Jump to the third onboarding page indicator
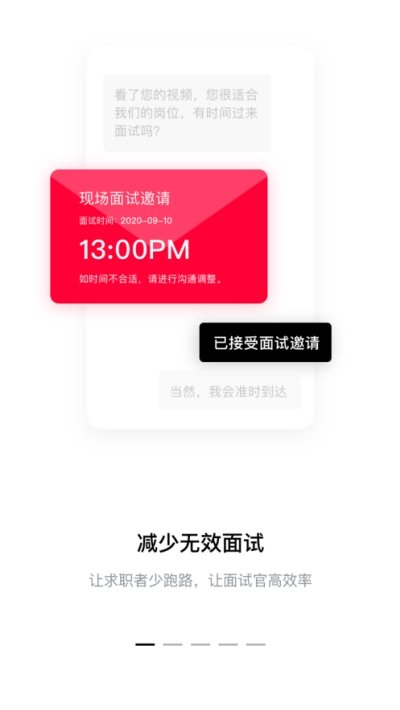The height and width of the screenshot is (710, 400). 200,644
